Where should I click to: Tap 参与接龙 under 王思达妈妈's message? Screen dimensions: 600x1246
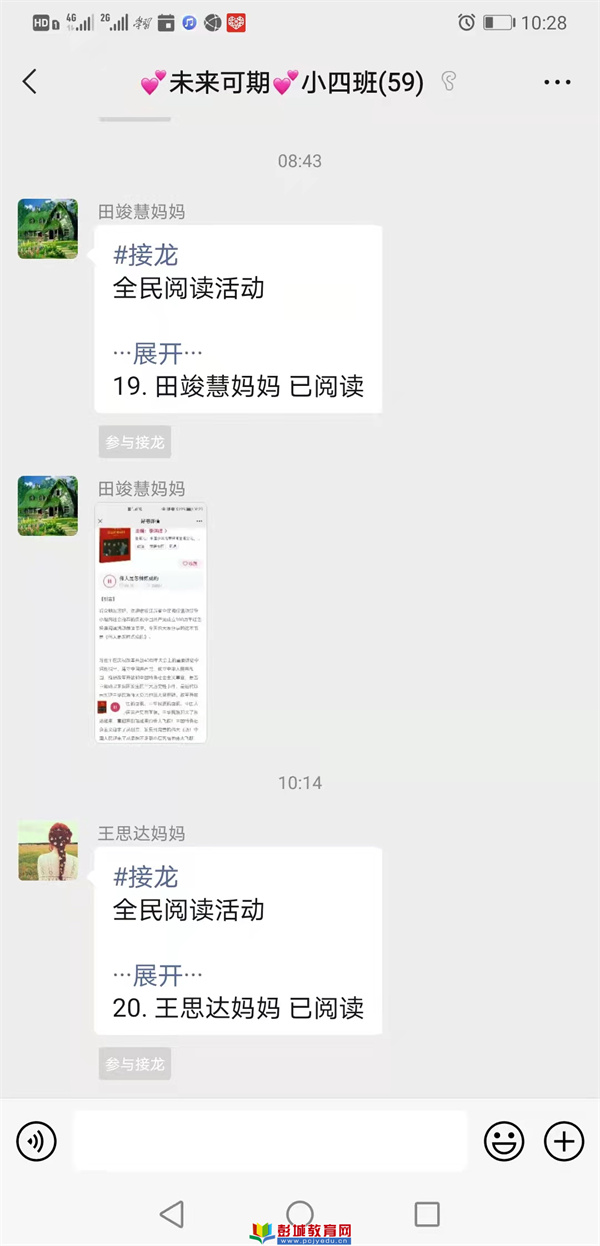click(135, 1064)
